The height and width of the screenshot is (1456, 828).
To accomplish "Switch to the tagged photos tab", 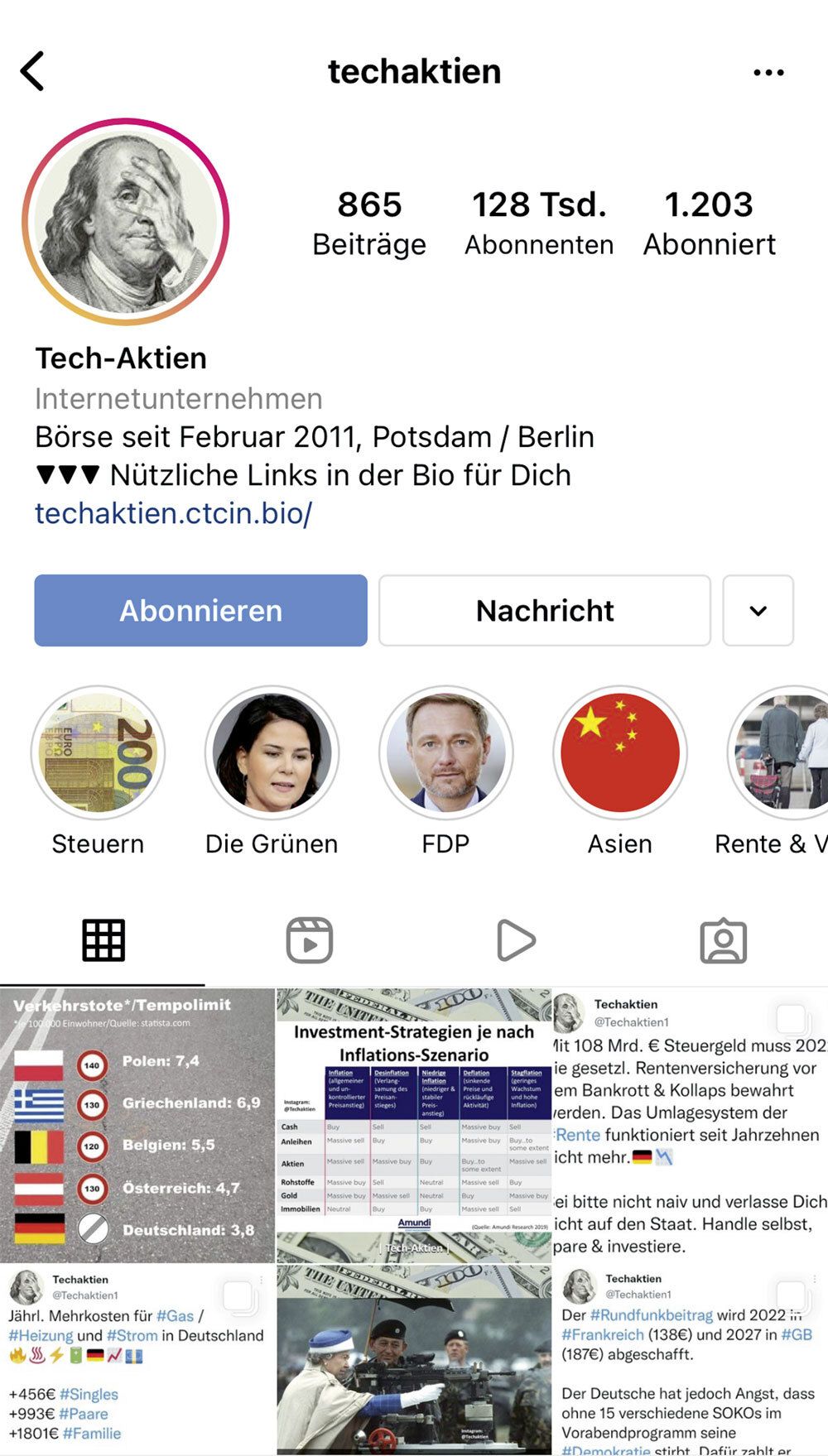I will pos(723,940).
